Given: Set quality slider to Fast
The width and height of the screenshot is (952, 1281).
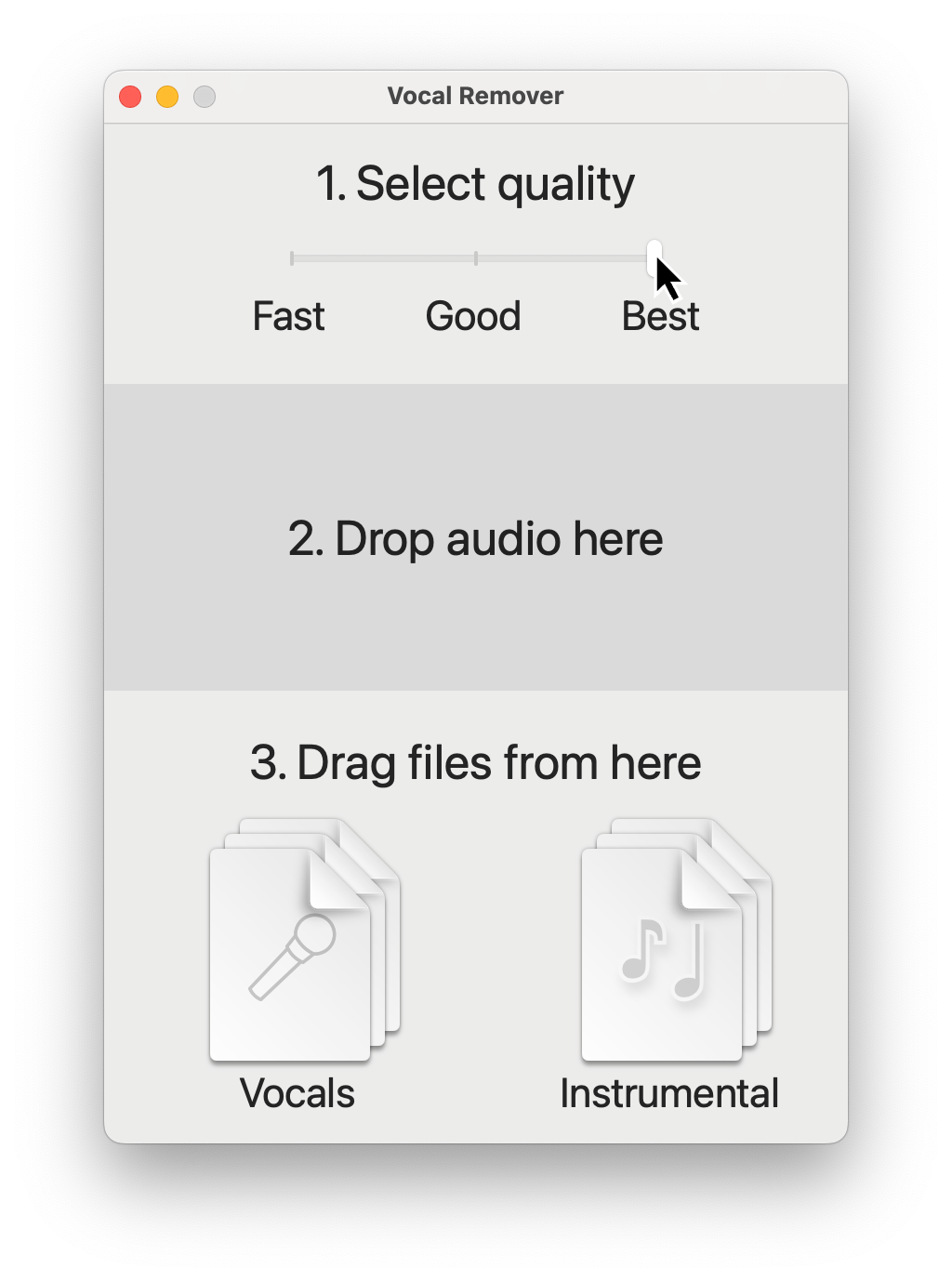Looking at the screenshot, I should click(292, 258).
